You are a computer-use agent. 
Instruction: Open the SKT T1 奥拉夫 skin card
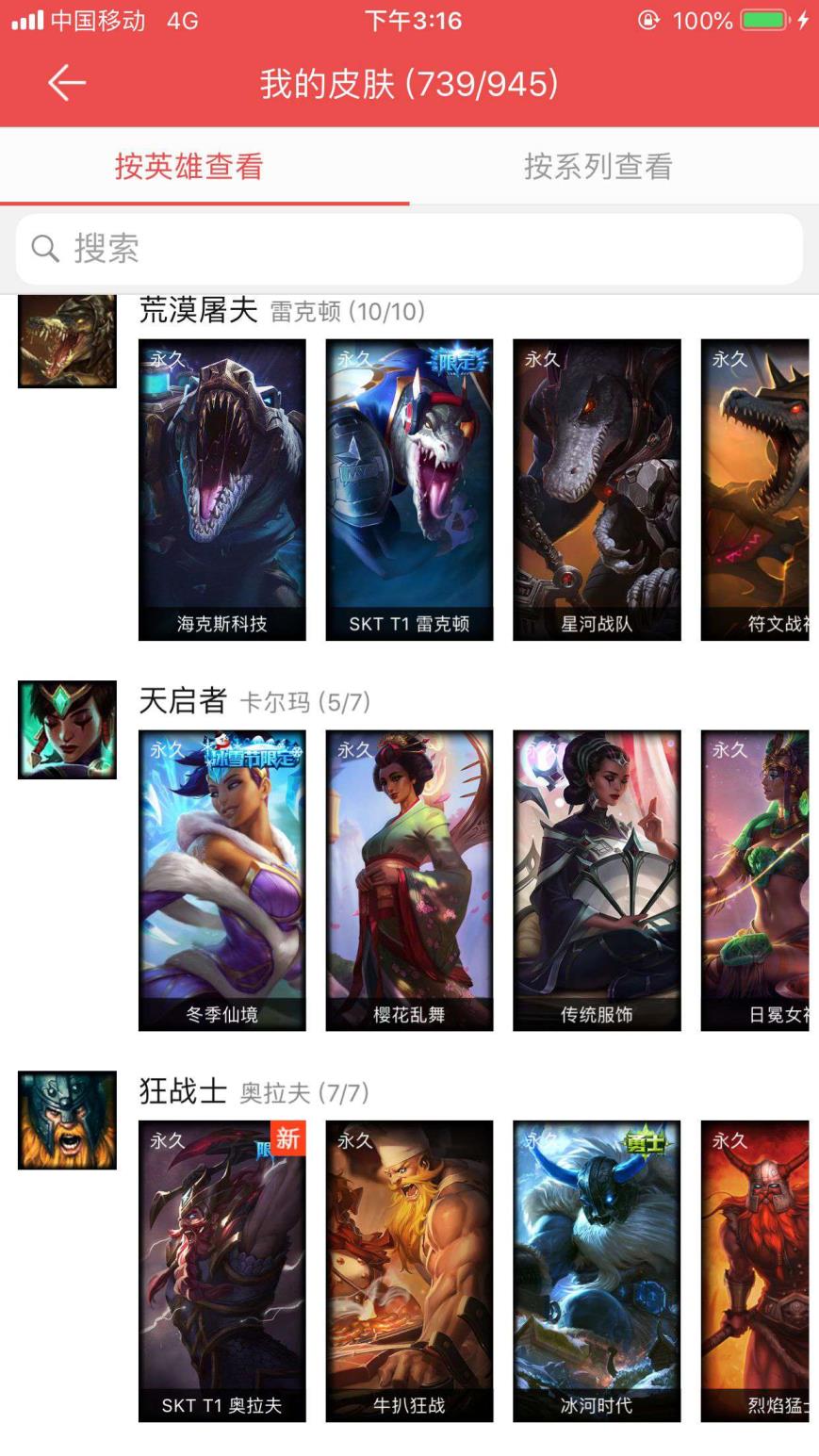(221, 1270)
